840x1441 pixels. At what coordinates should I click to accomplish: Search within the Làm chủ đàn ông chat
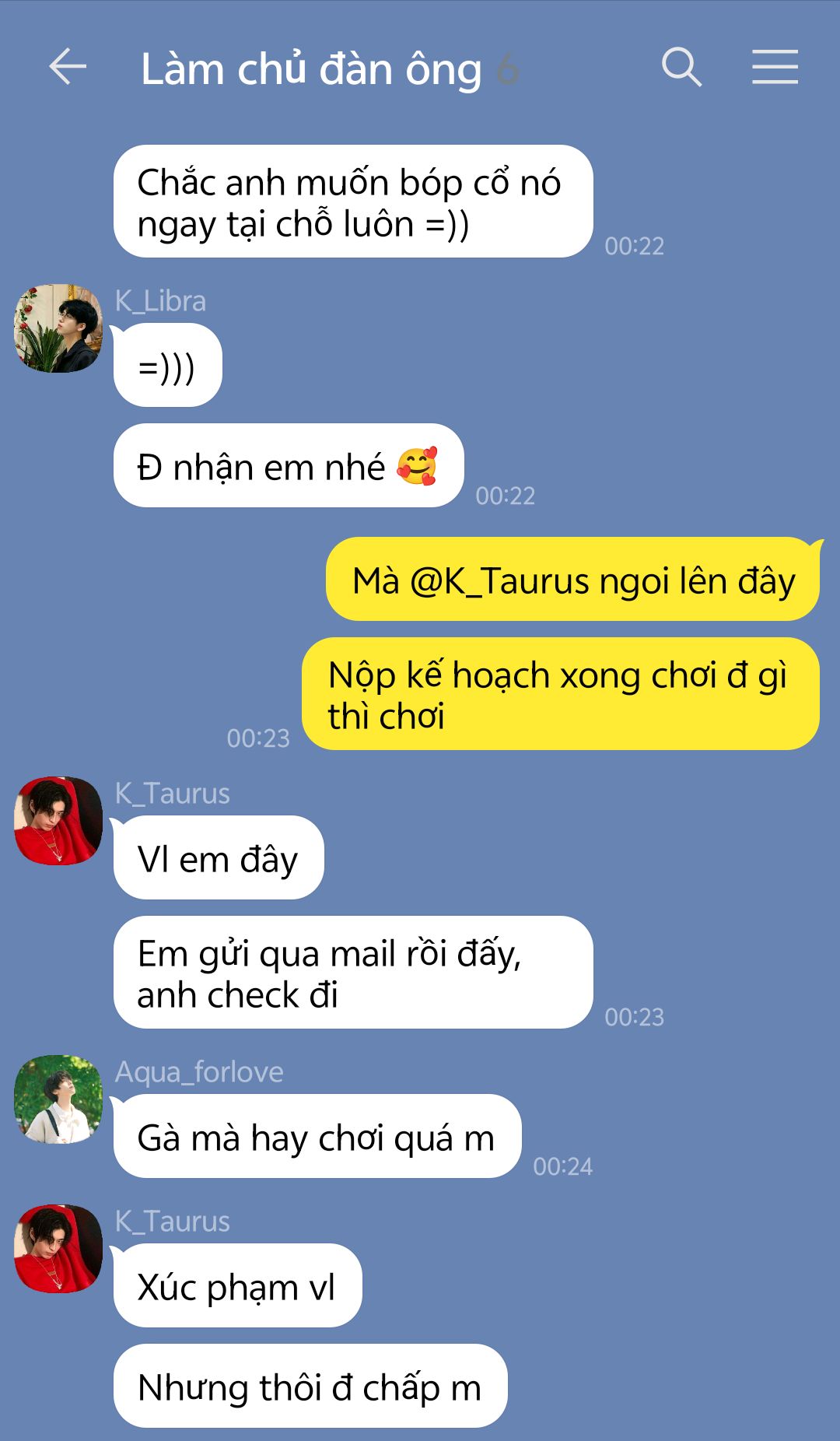(x=681, y=67)
